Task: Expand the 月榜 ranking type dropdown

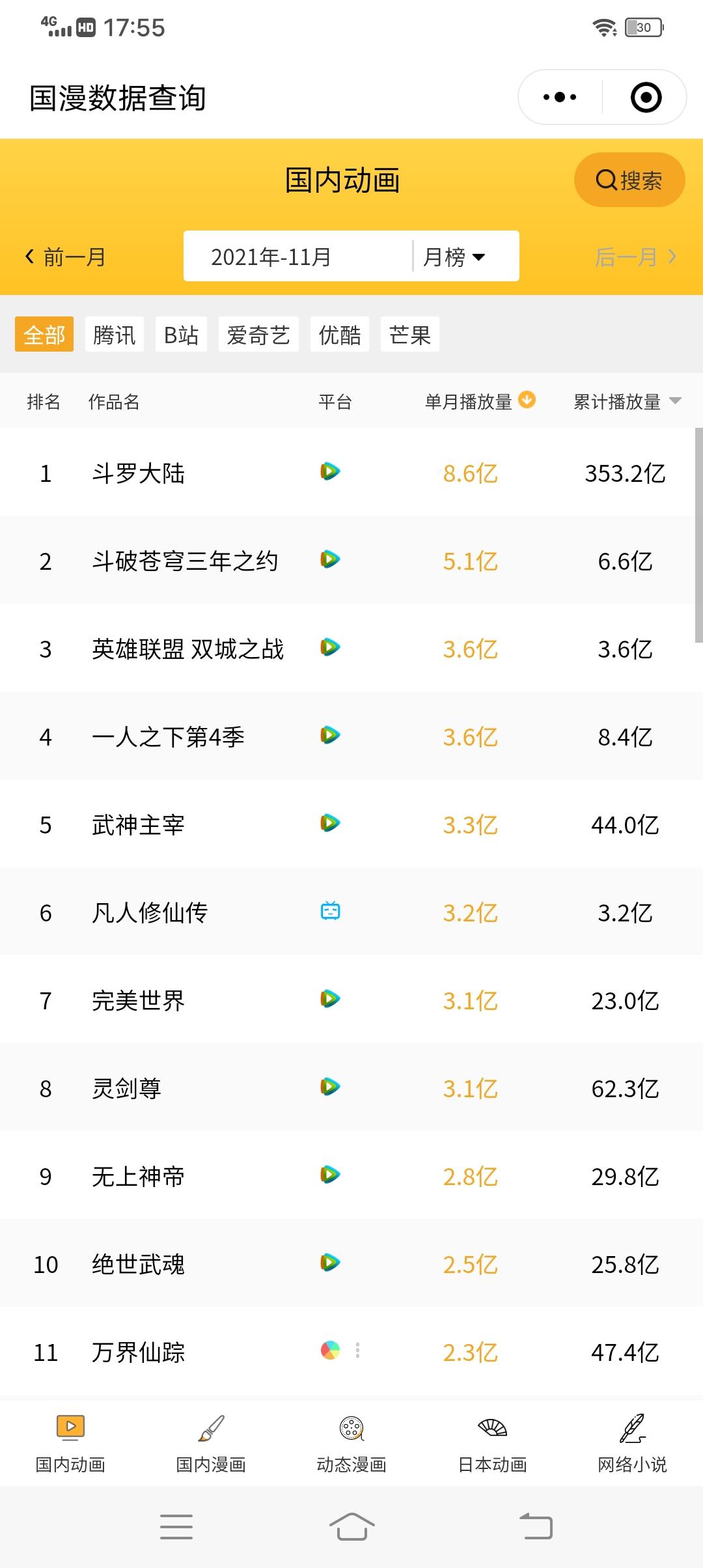Action: pos(454,257)
